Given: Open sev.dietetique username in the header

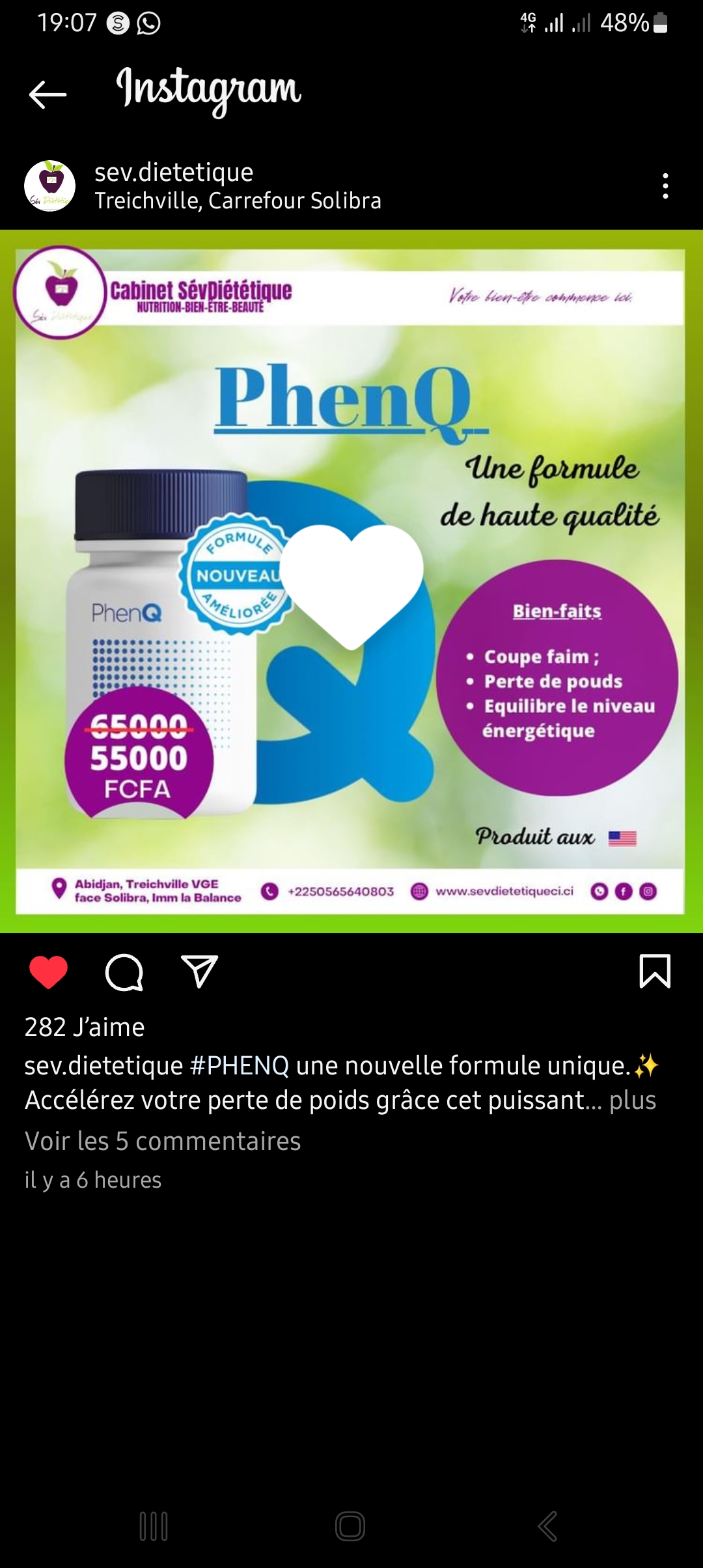Looking at the screenshot, I should [174, 172].
